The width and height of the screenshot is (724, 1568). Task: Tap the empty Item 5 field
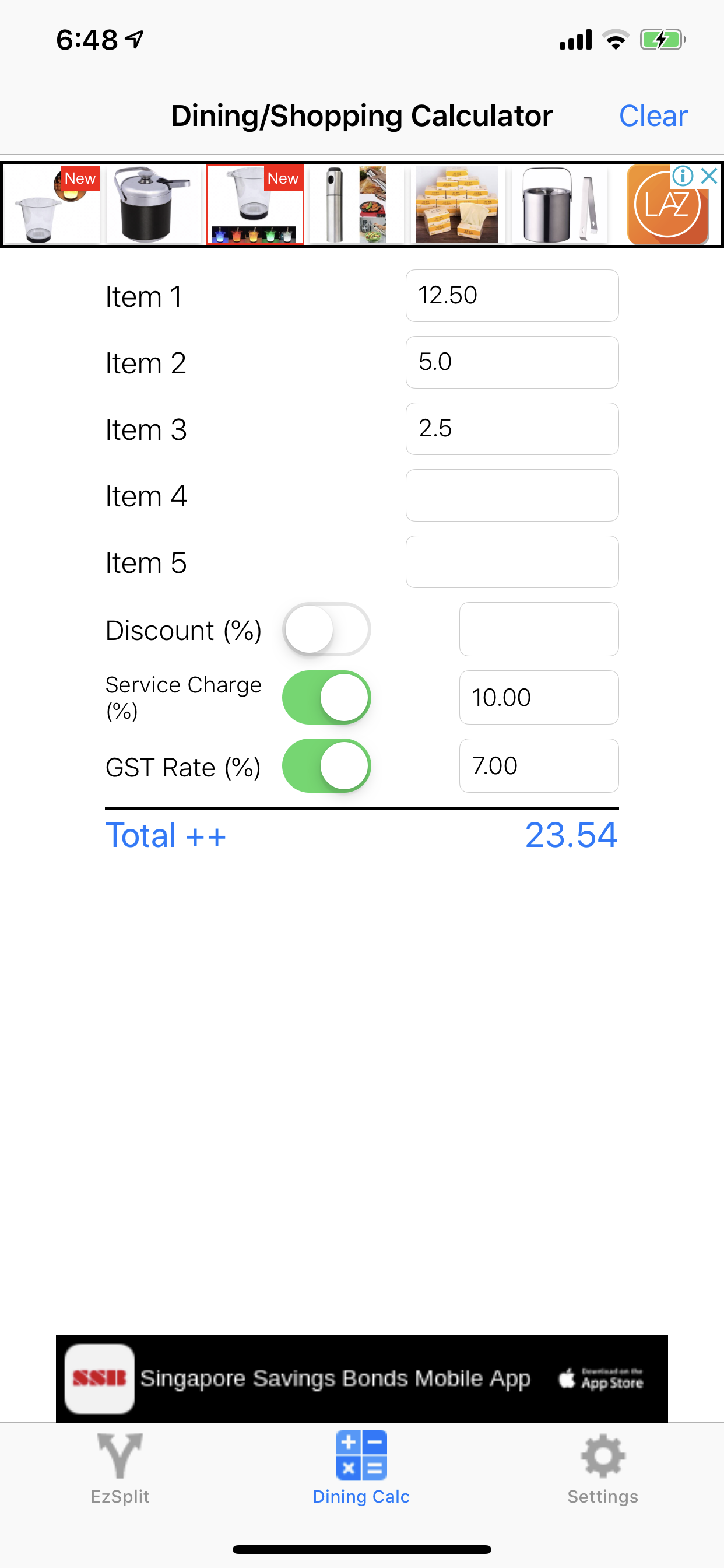512,561
